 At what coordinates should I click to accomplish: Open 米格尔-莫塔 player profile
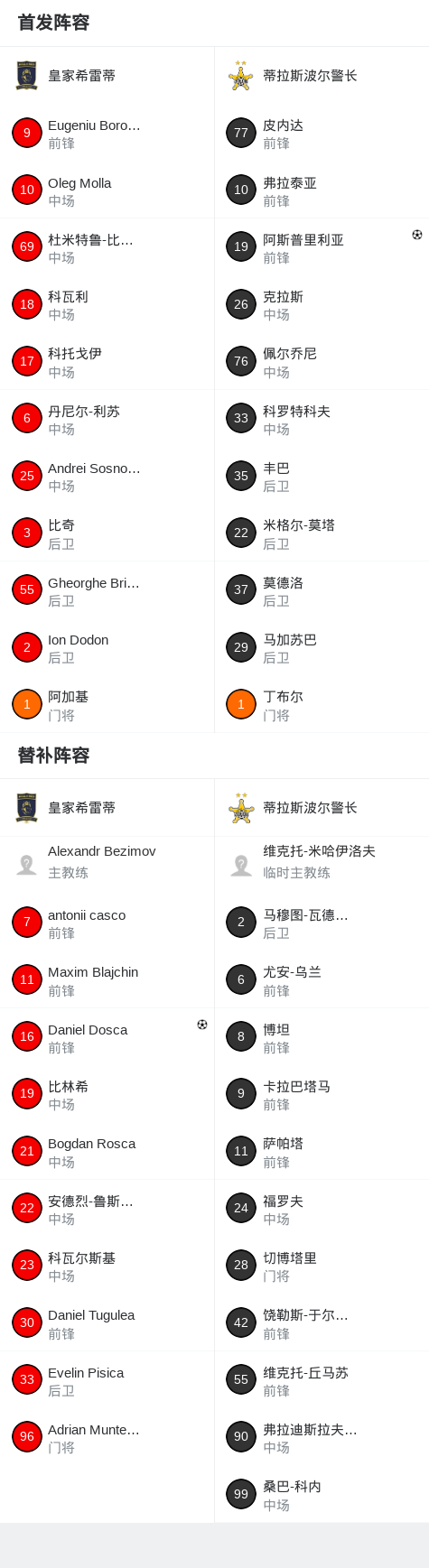coord(322,533)
